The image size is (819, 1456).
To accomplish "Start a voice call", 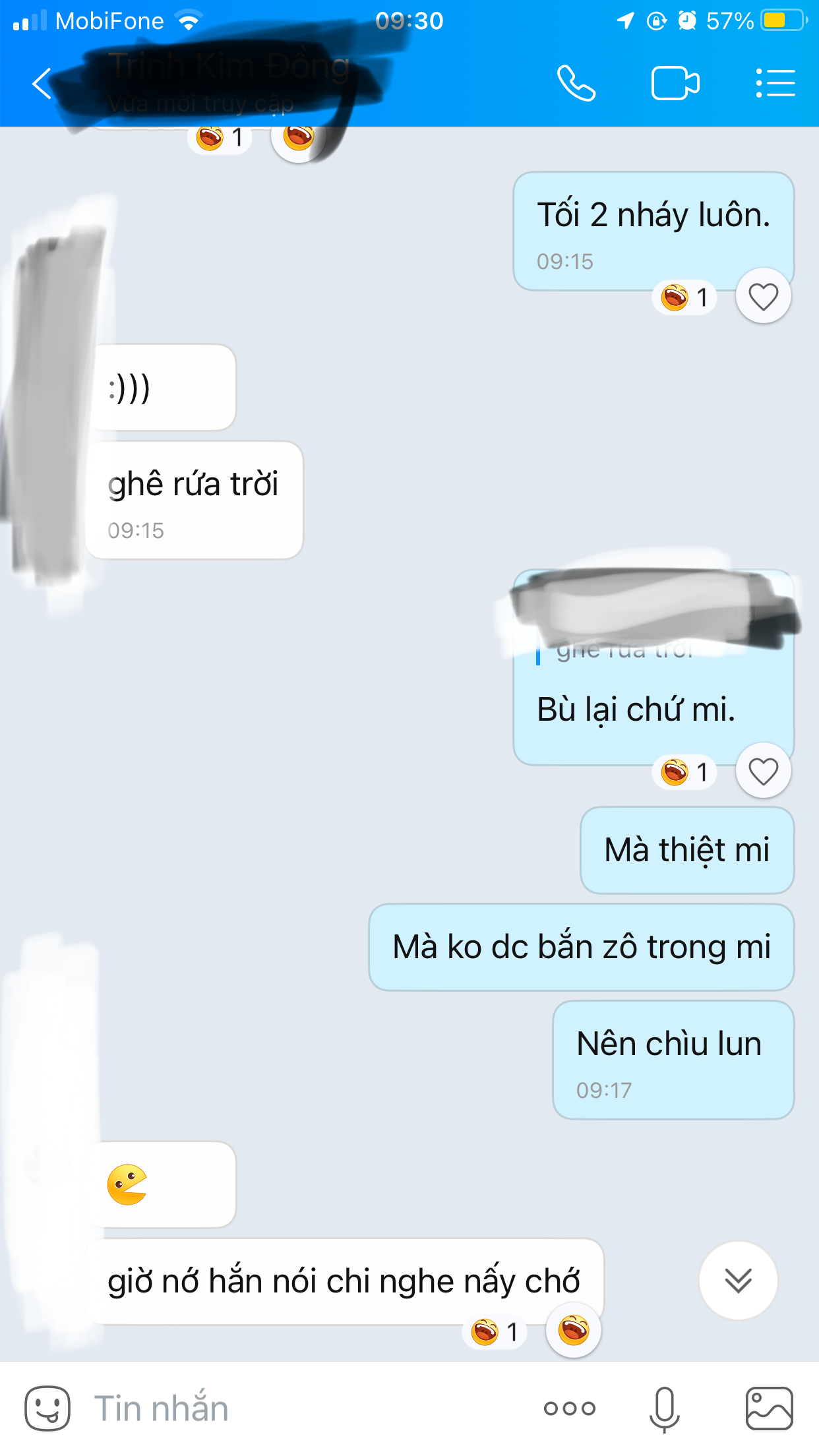I will tap(576, 84).
